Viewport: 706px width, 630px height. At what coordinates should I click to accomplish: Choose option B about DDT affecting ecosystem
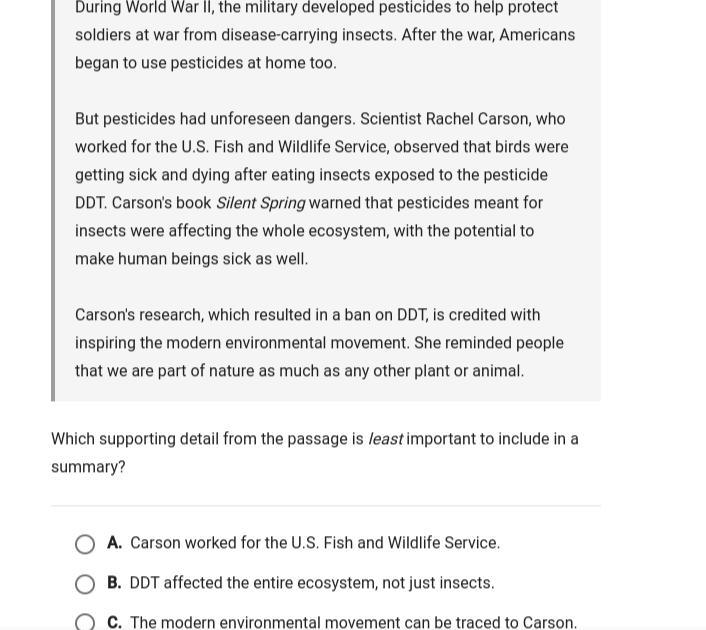click(85, 584)
